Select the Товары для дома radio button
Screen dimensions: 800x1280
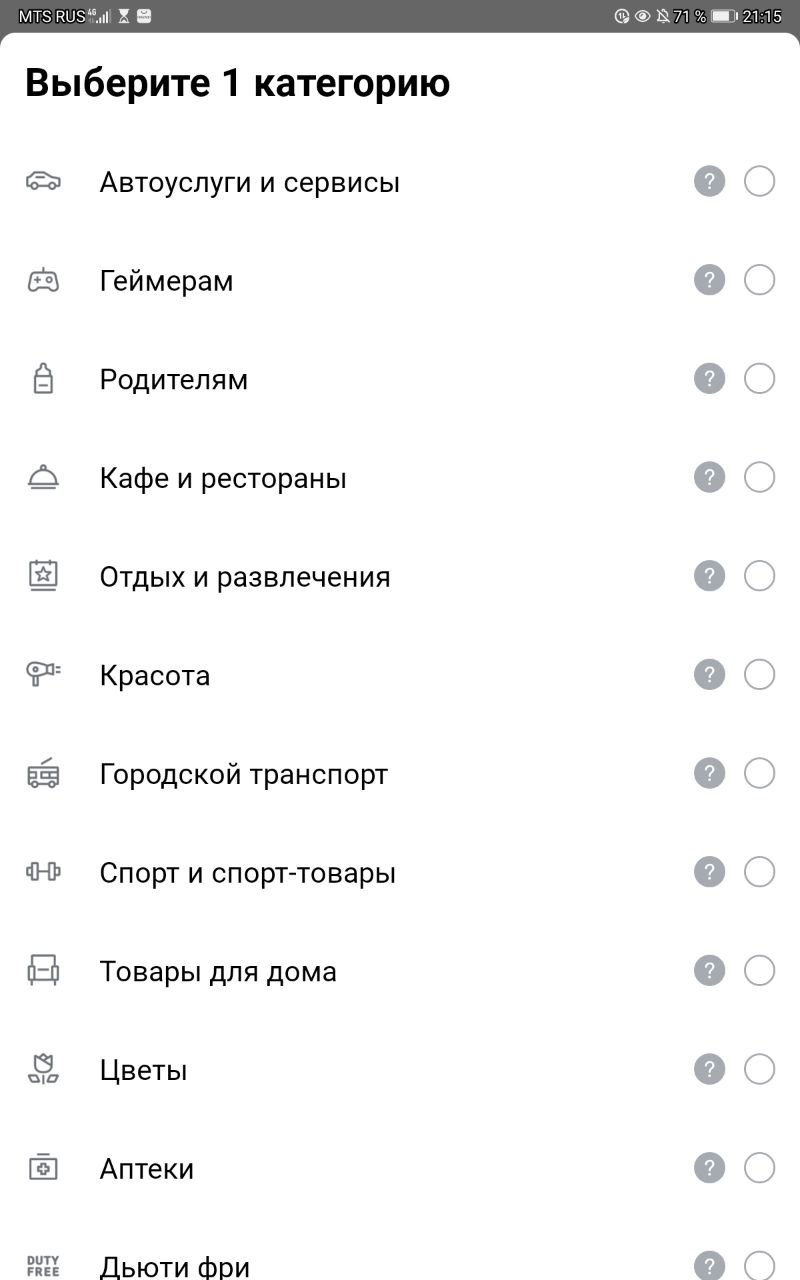point(760,971)
